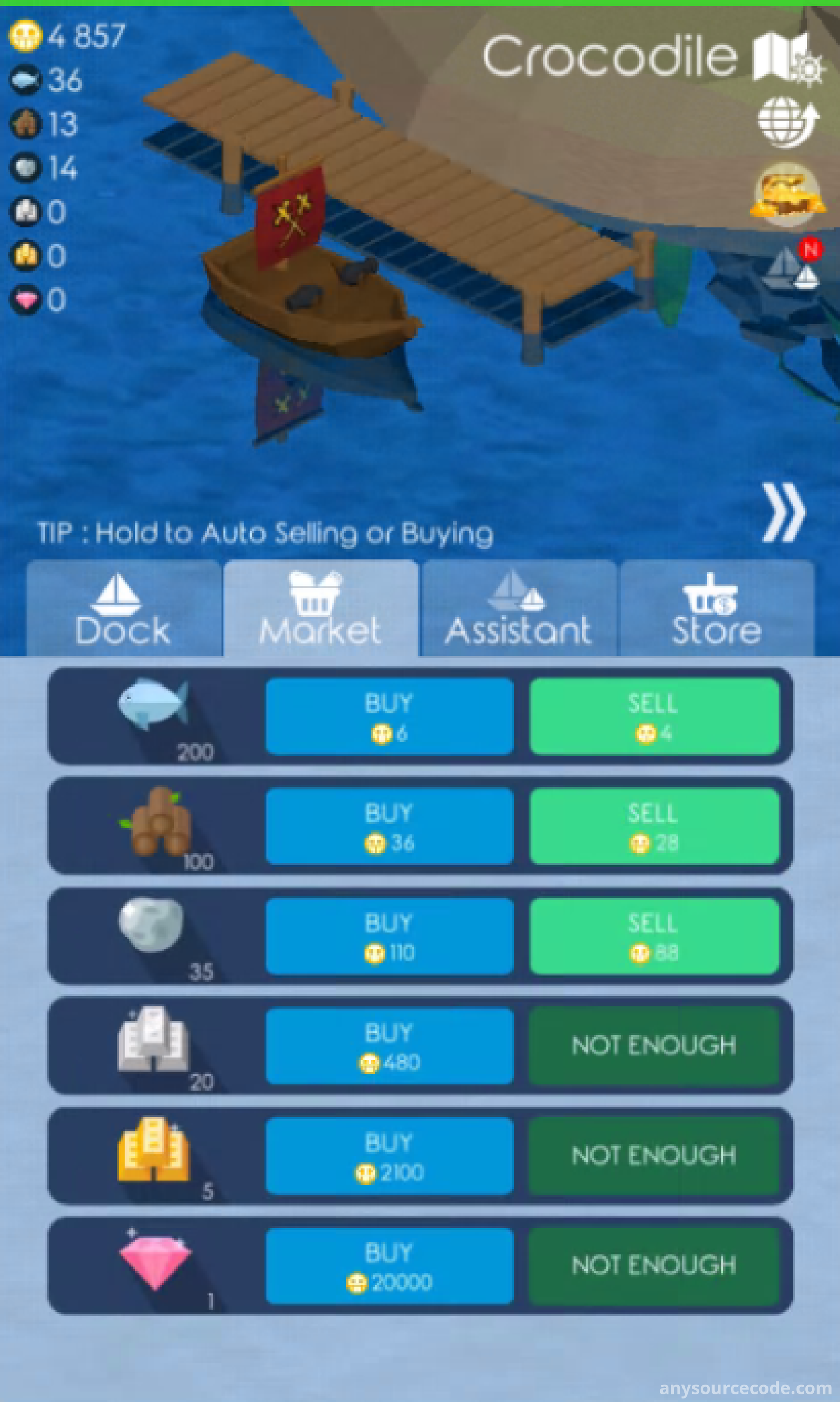Buy gold bars for 2100 coins
The height and width of the screenshot is (1402, 840).
(390, 1156)
